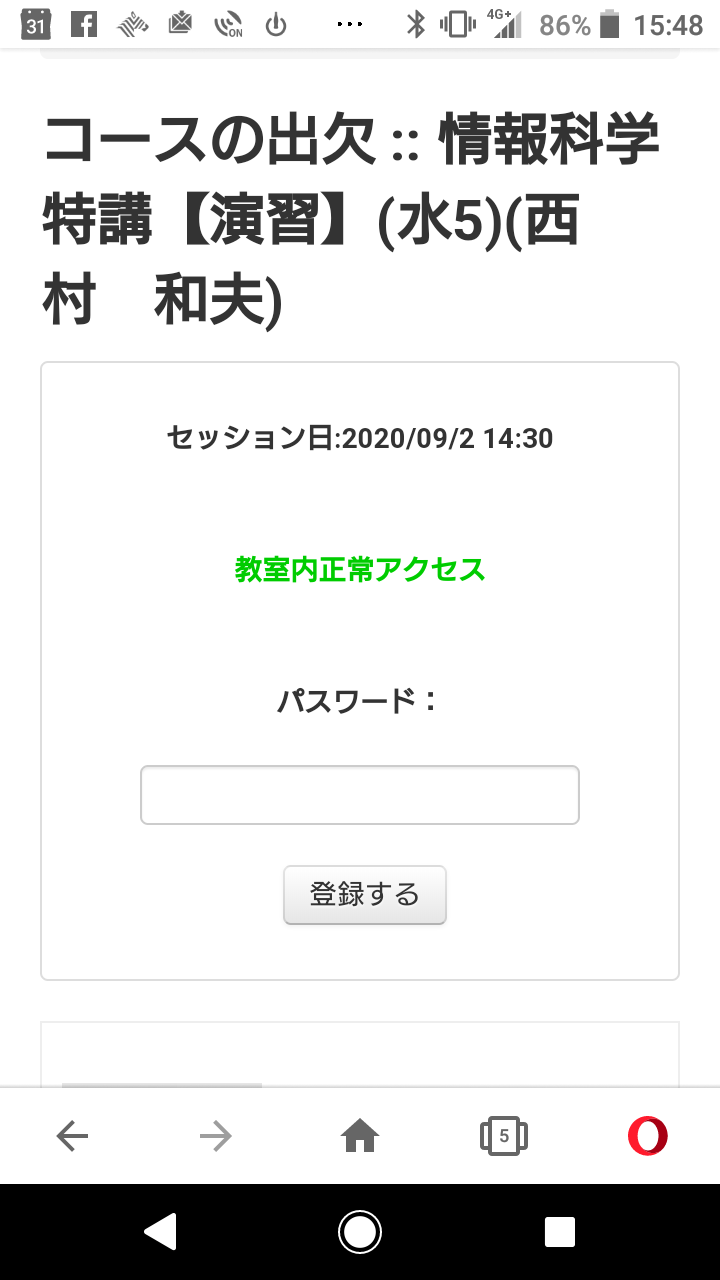Go forward to the next page

pyautogui.click(x=215, y=1135)
